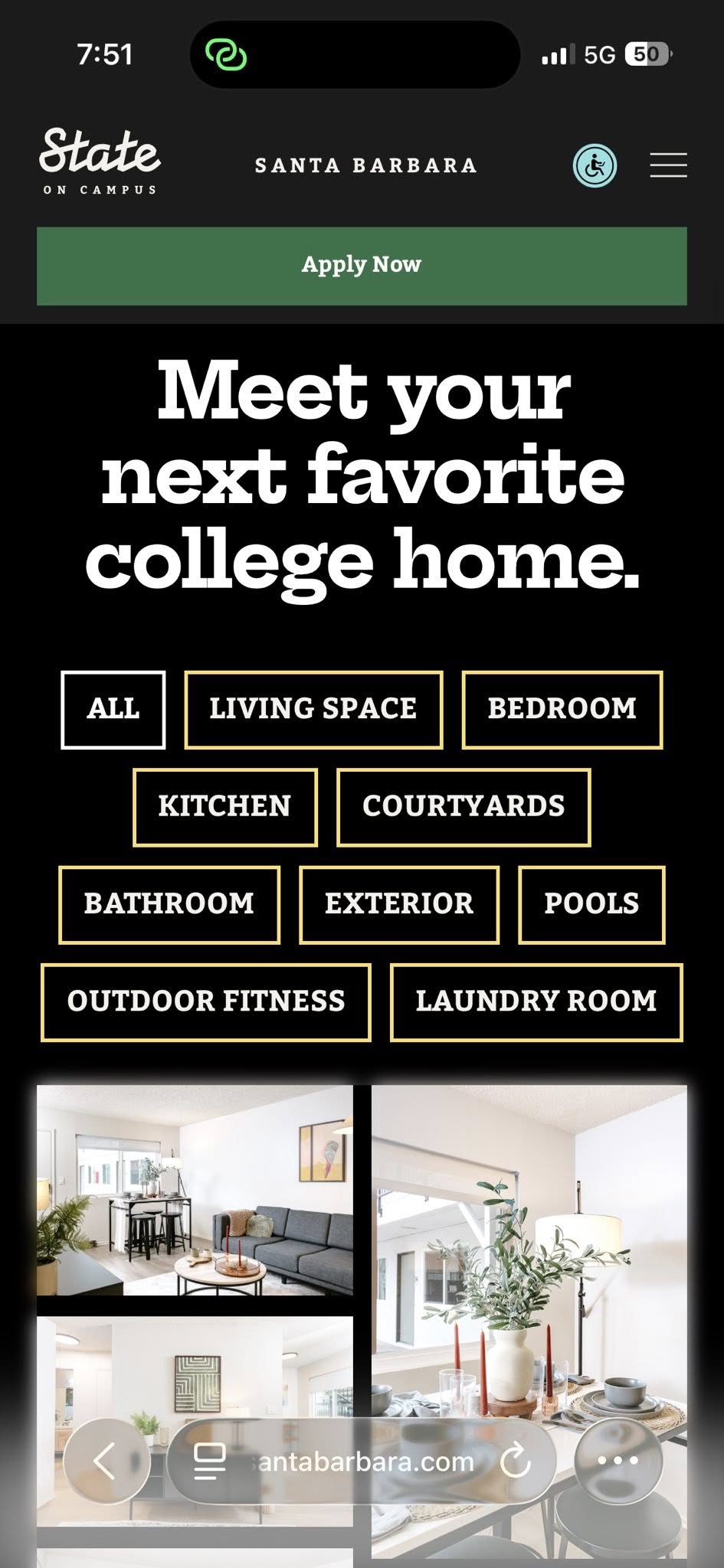This screenshot has width=724, height=1568.
Task: Go back in the browser
Action: point(106,1462)
